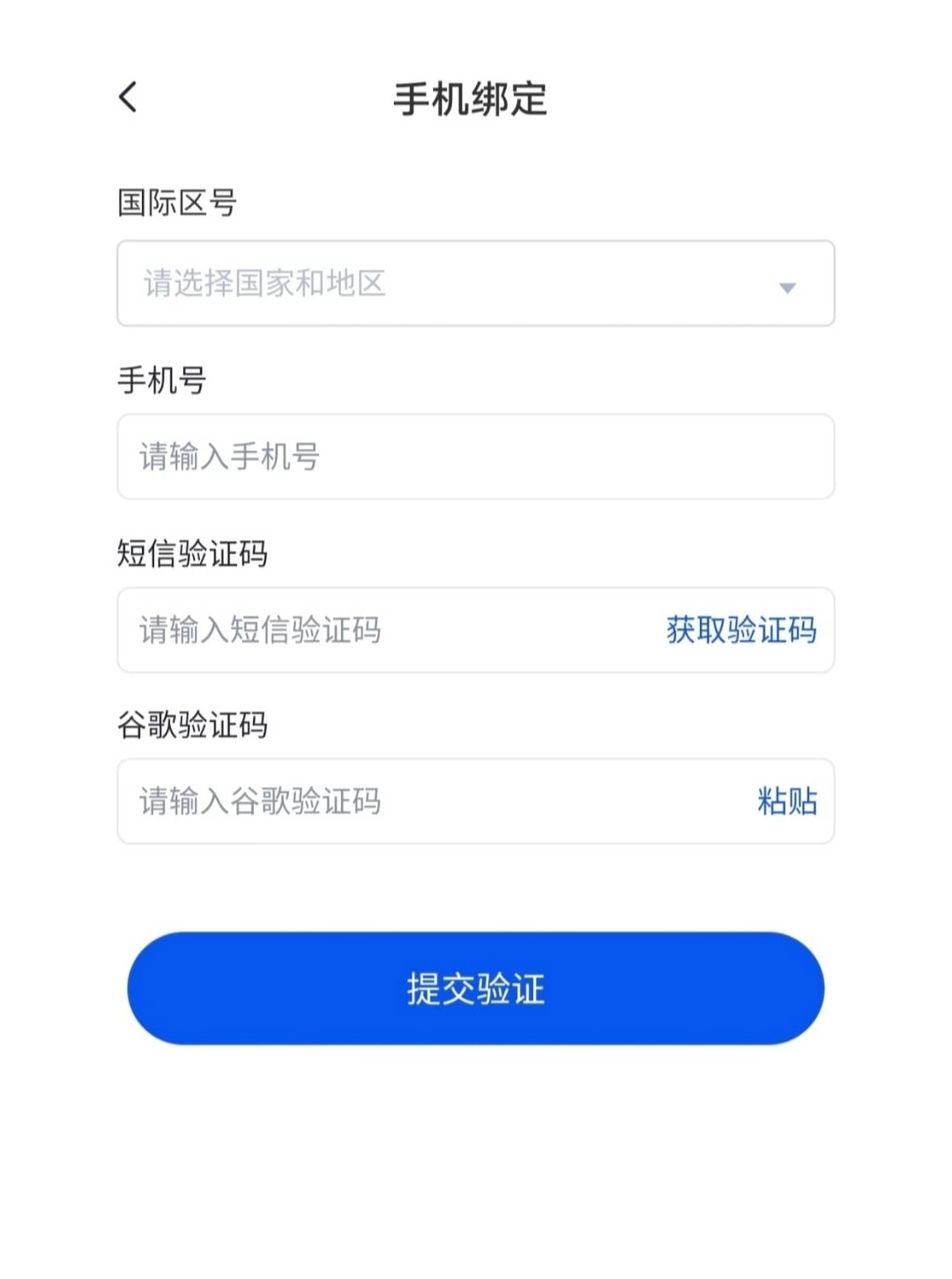
Task: Open the 请选择国家和地区 dropdown
Action: [476, 284]
